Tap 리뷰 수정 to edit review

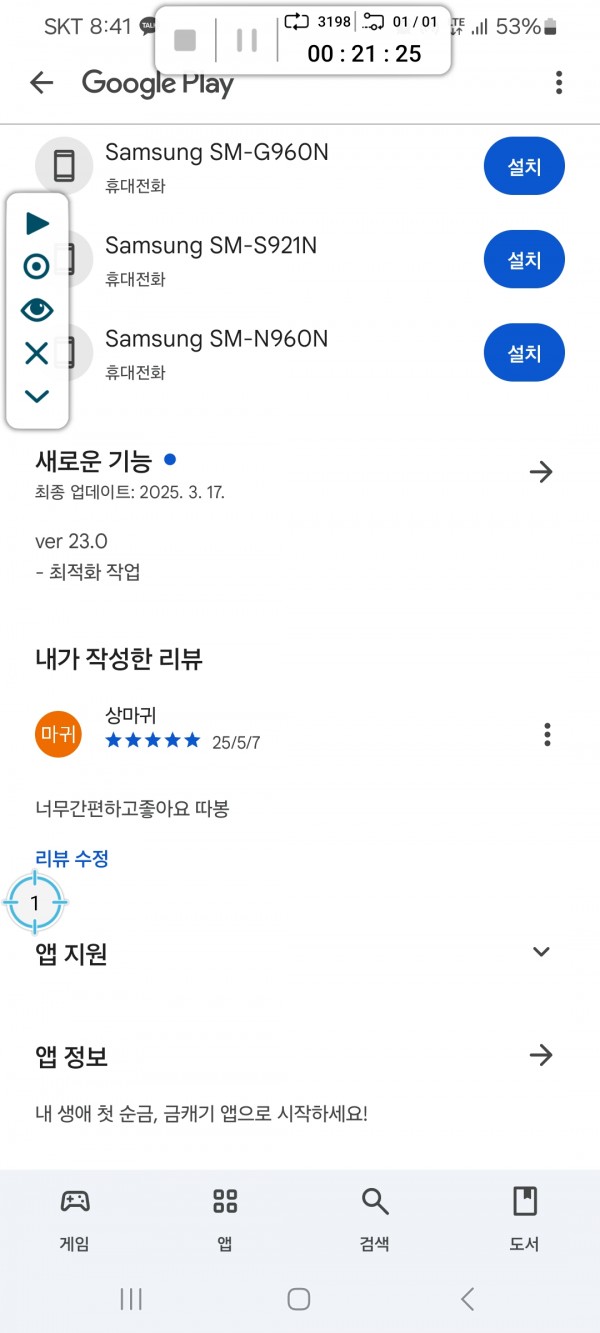(x=72, y=858)
